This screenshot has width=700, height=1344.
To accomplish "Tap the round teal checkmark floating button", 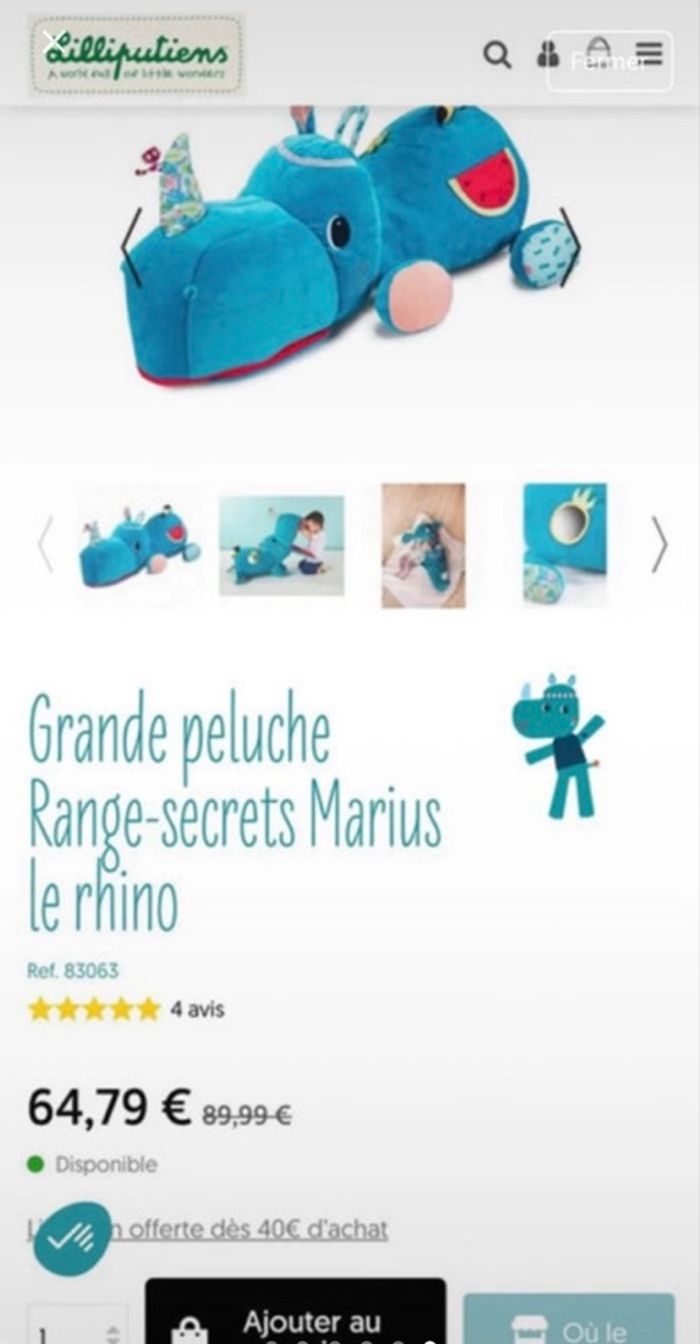I will pyautogui.click(x=72, y=1238).
